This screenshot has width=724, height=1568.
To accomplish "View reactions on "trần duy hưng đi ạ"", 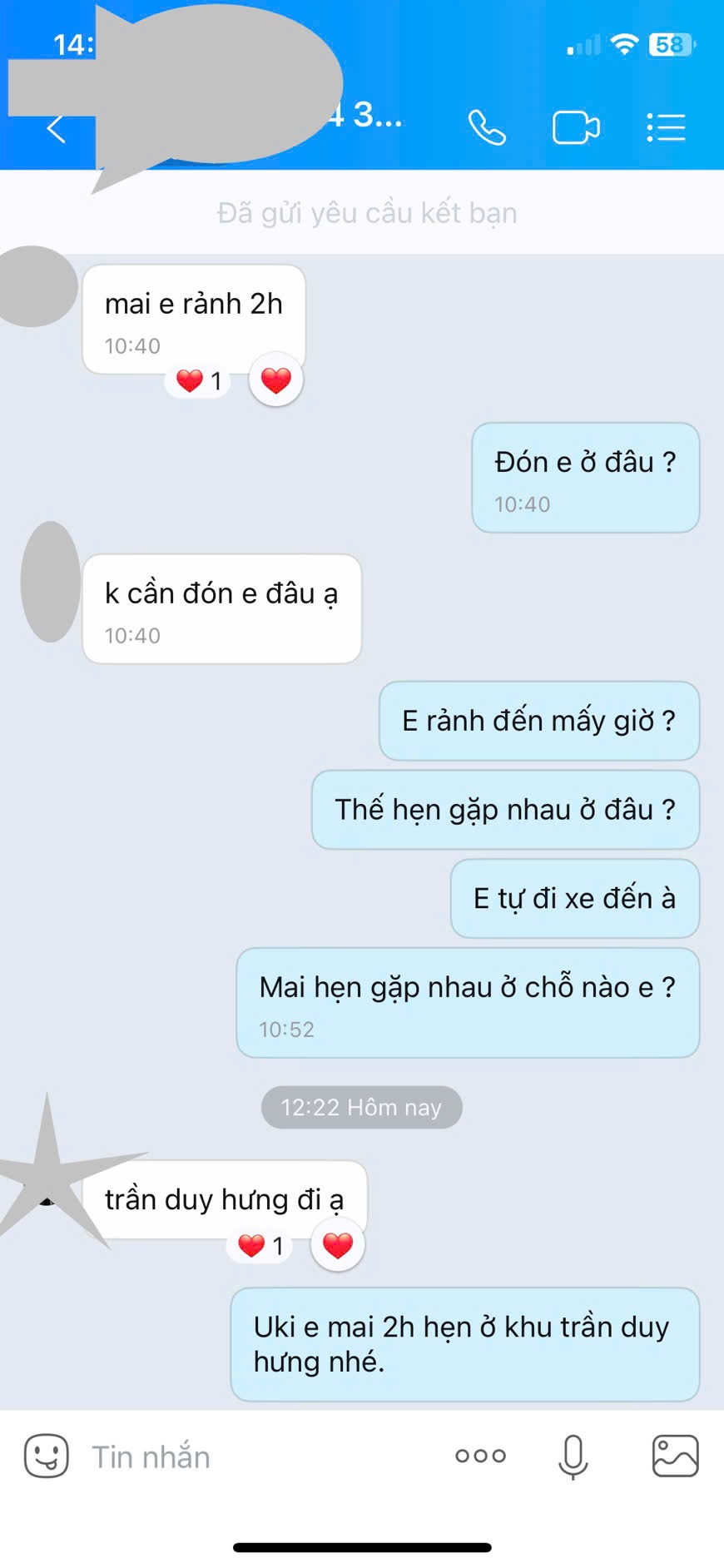I will pos(261,1246).
